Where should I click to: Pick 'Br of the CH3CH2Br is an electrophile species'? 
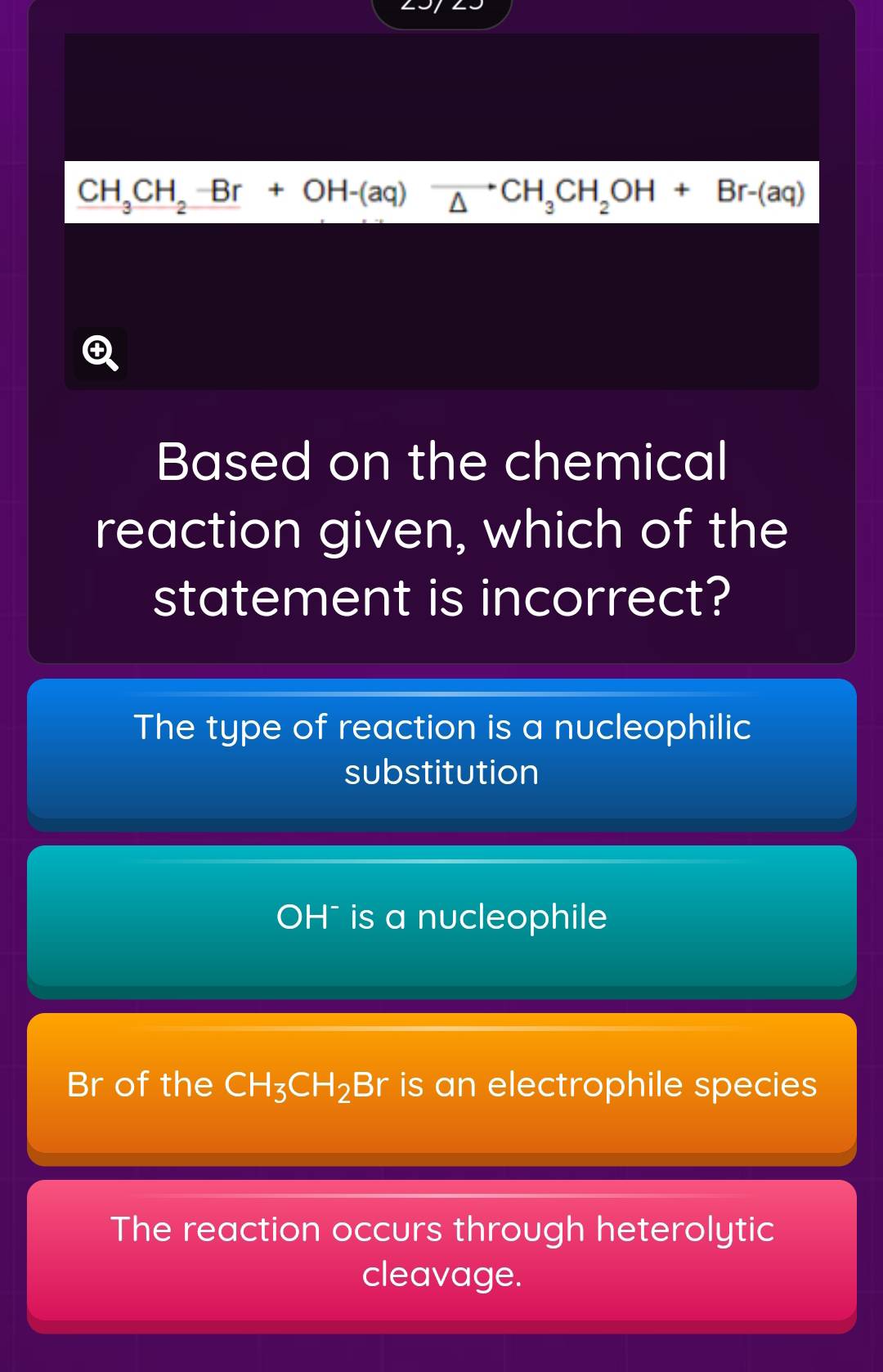[x=441, y=1085]
